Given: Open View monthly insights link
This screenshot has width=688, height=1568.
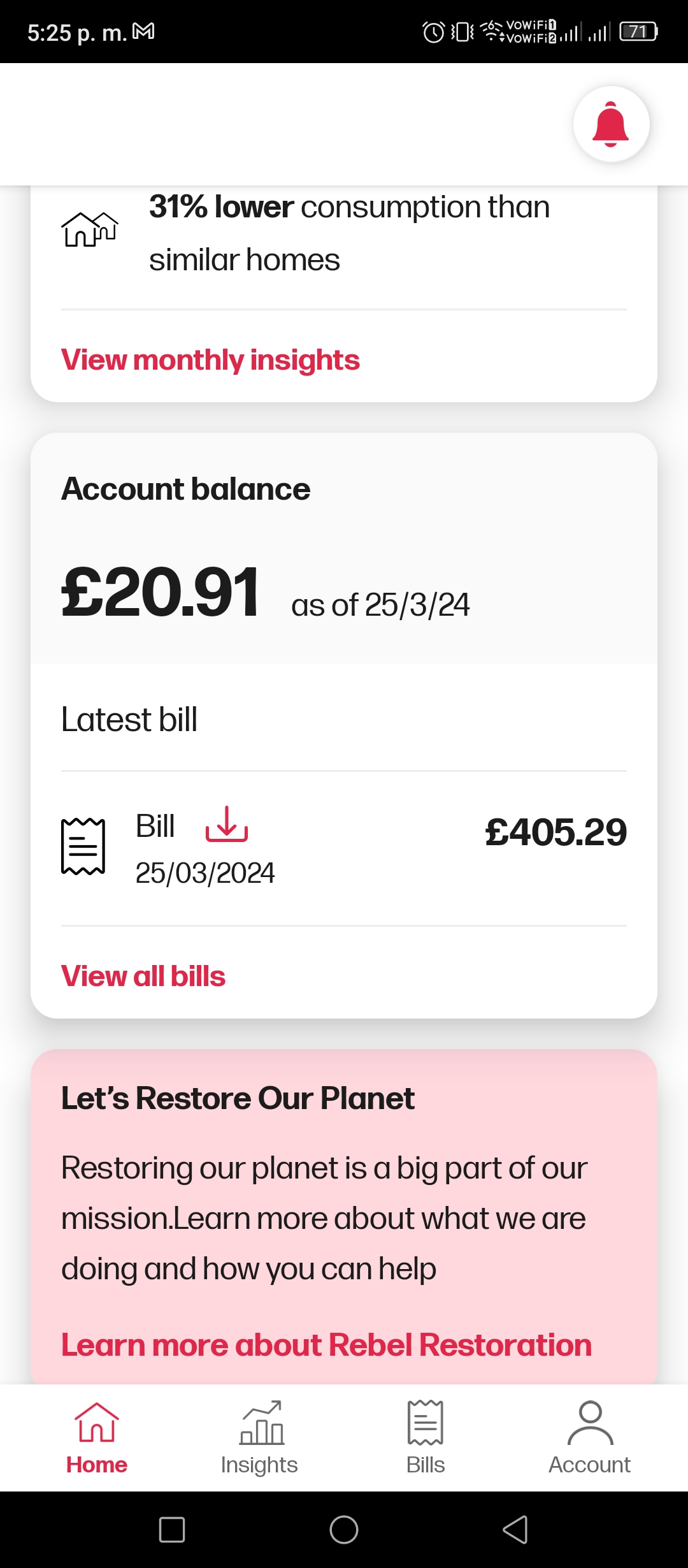Looking at the screenshot, I should (x=210, y=360).
